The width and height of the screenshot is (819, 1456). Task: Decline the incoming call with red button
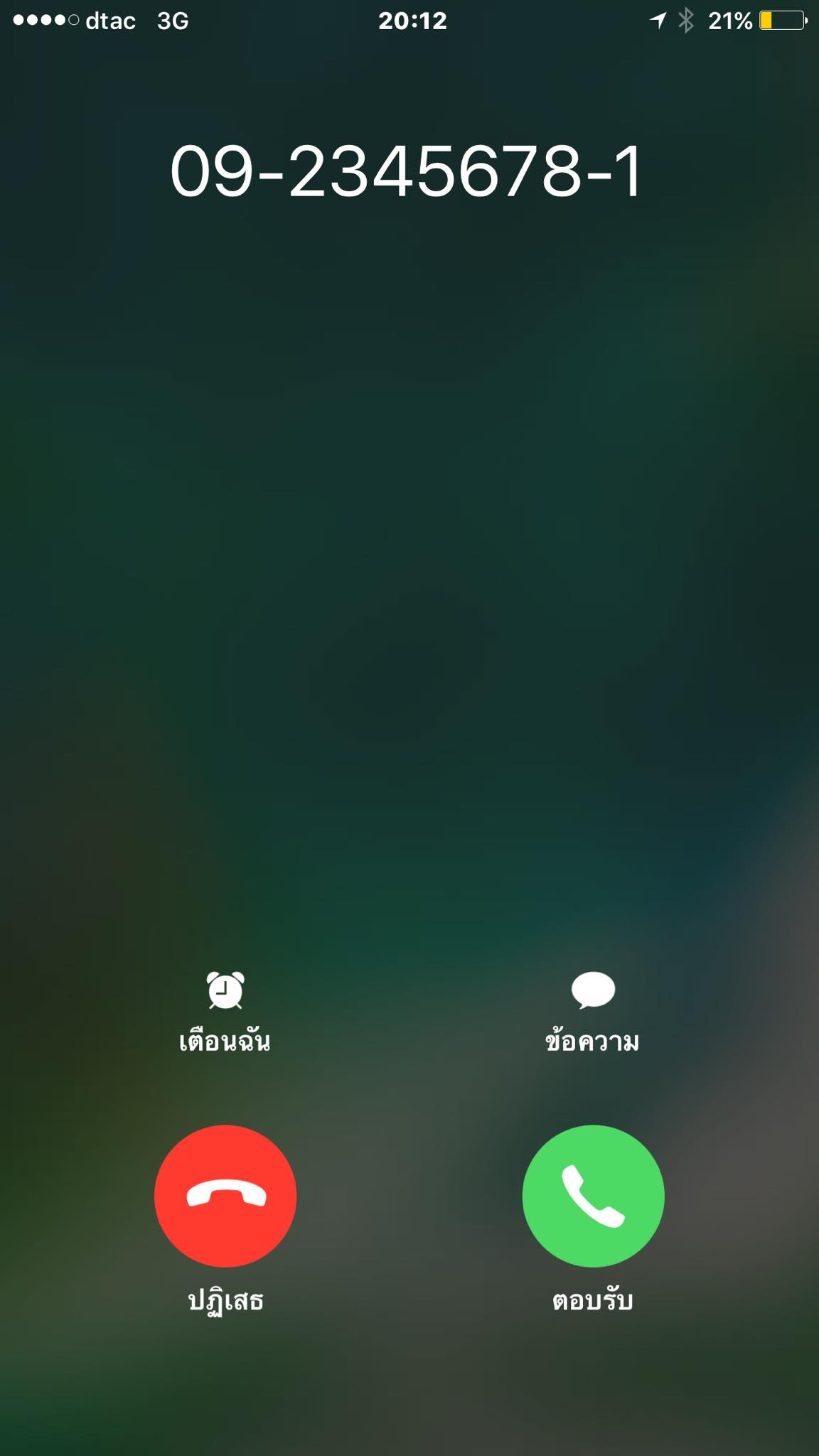click(225, 1196)
